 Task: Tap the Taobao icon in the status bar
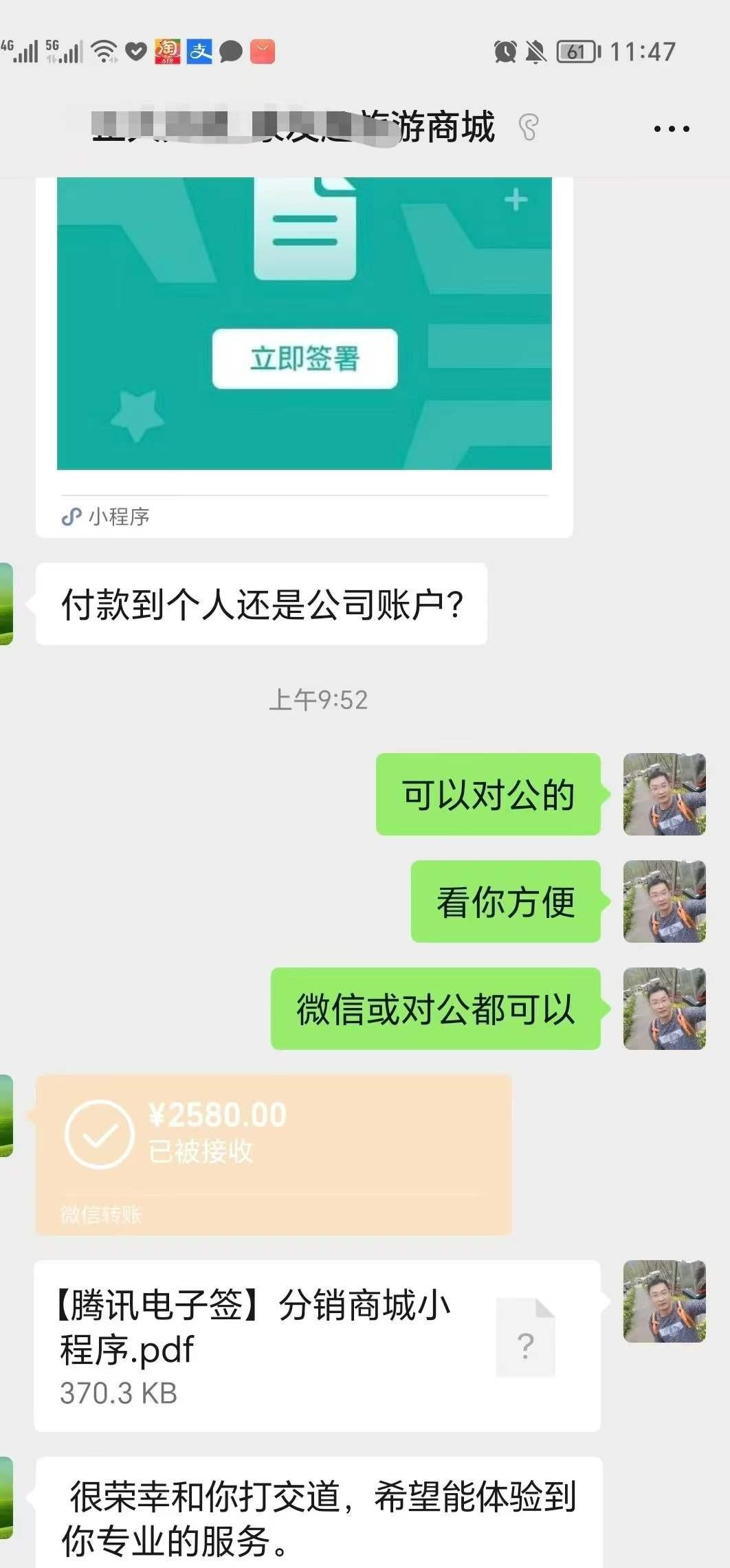tap(167, 51)
